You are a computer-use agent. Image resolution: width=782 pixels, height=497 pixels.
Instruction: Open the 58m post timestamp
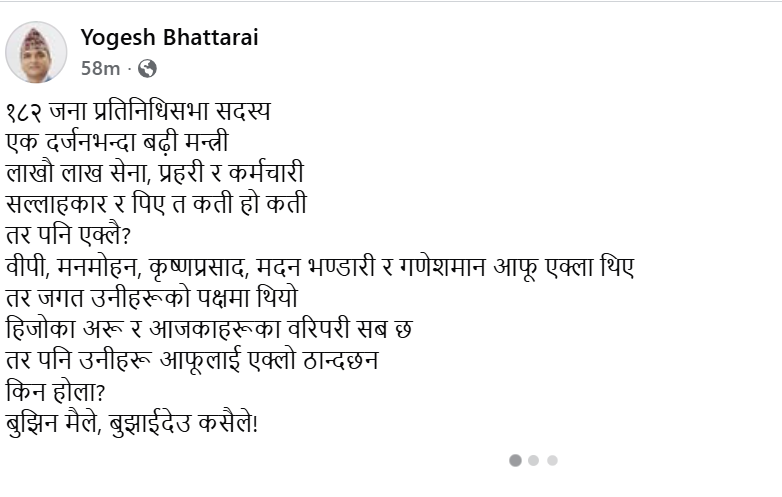(x=100, y=68)
